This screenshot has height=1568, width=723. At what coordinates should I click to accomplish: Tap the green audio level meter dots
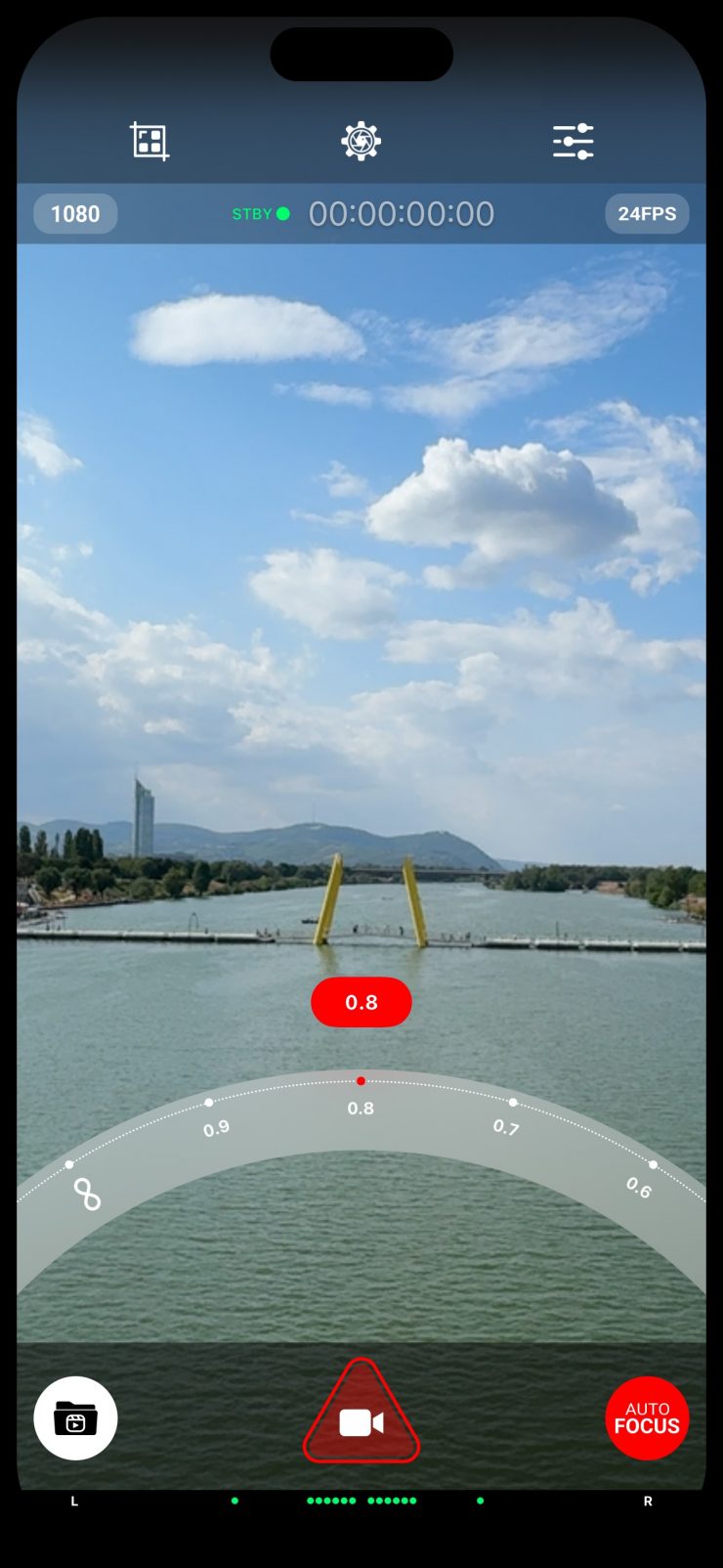361,1499
